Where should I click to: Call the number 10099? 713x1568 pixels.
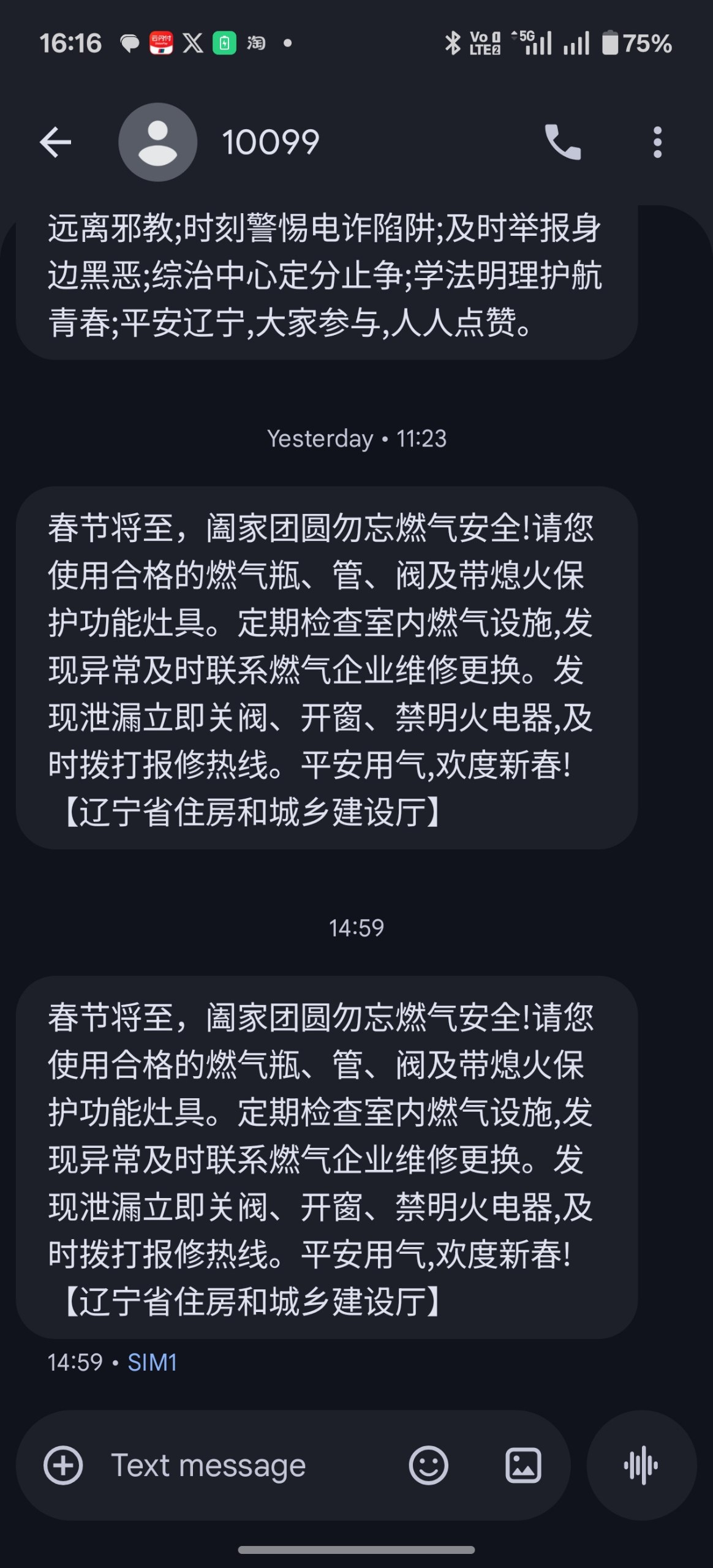(x=562, y=142)
